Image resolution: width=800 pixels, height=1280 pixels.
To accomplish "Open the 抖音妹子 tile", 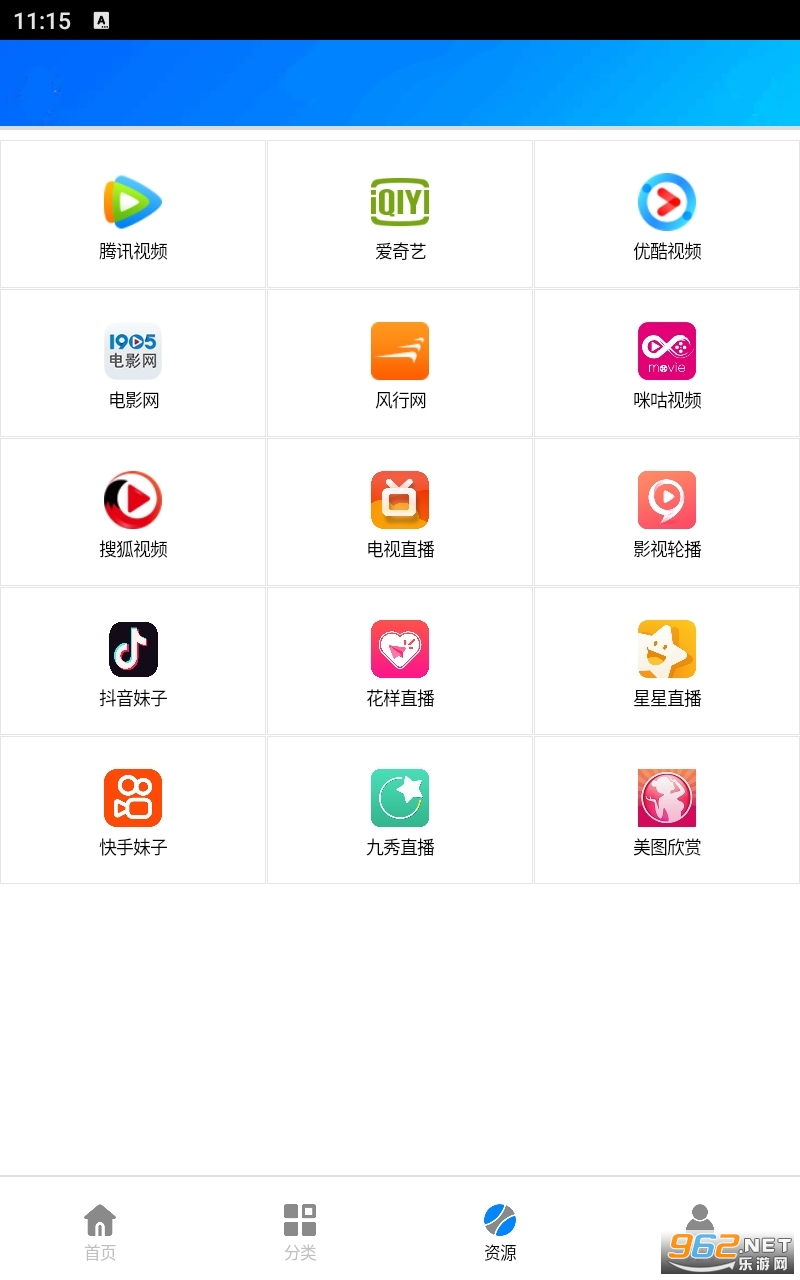I will pyautogui.click(x=133, y=661).
